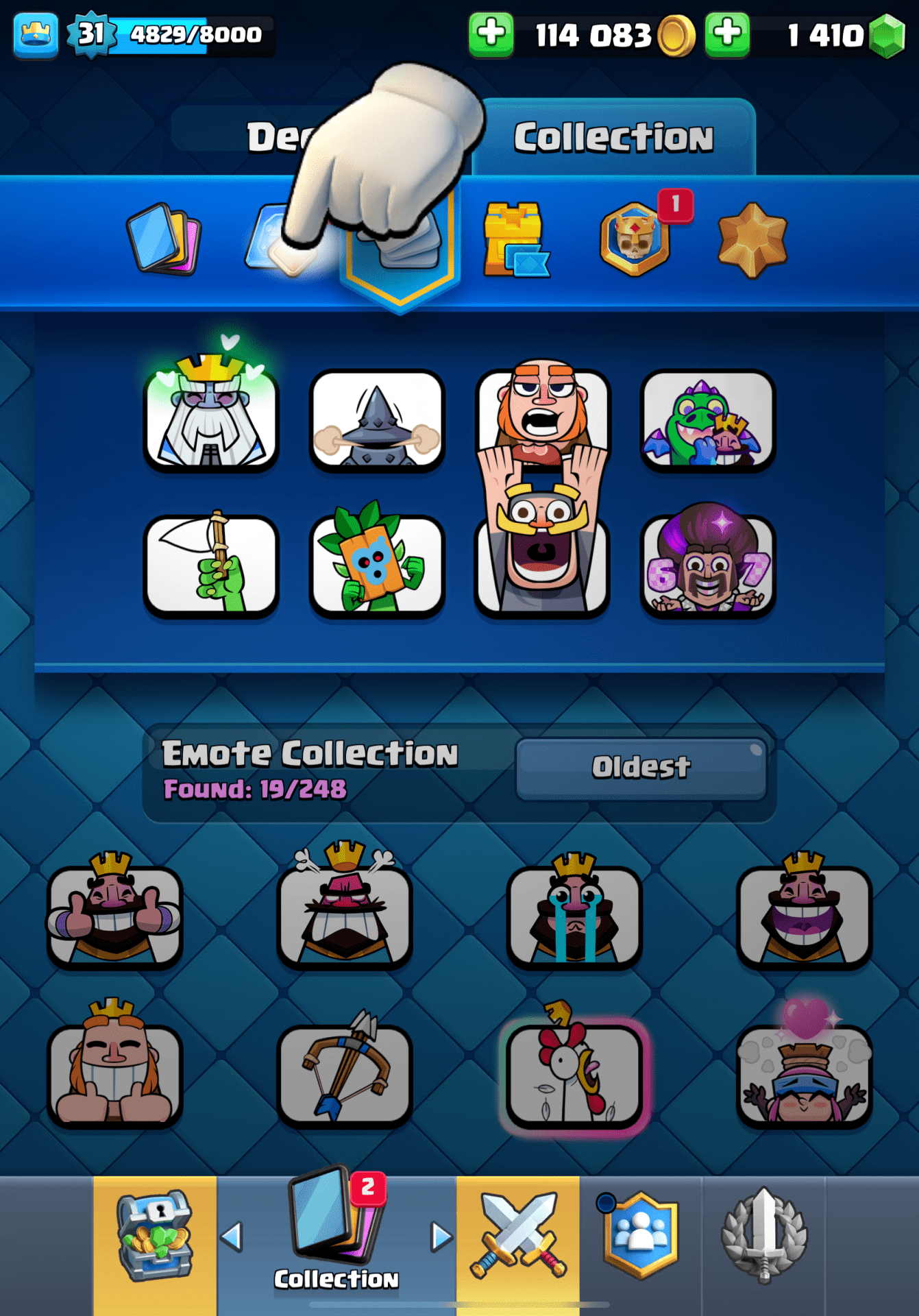Tap the green plus to add gold
Viewport: 919px width, 1316px height.
point(491,34)
